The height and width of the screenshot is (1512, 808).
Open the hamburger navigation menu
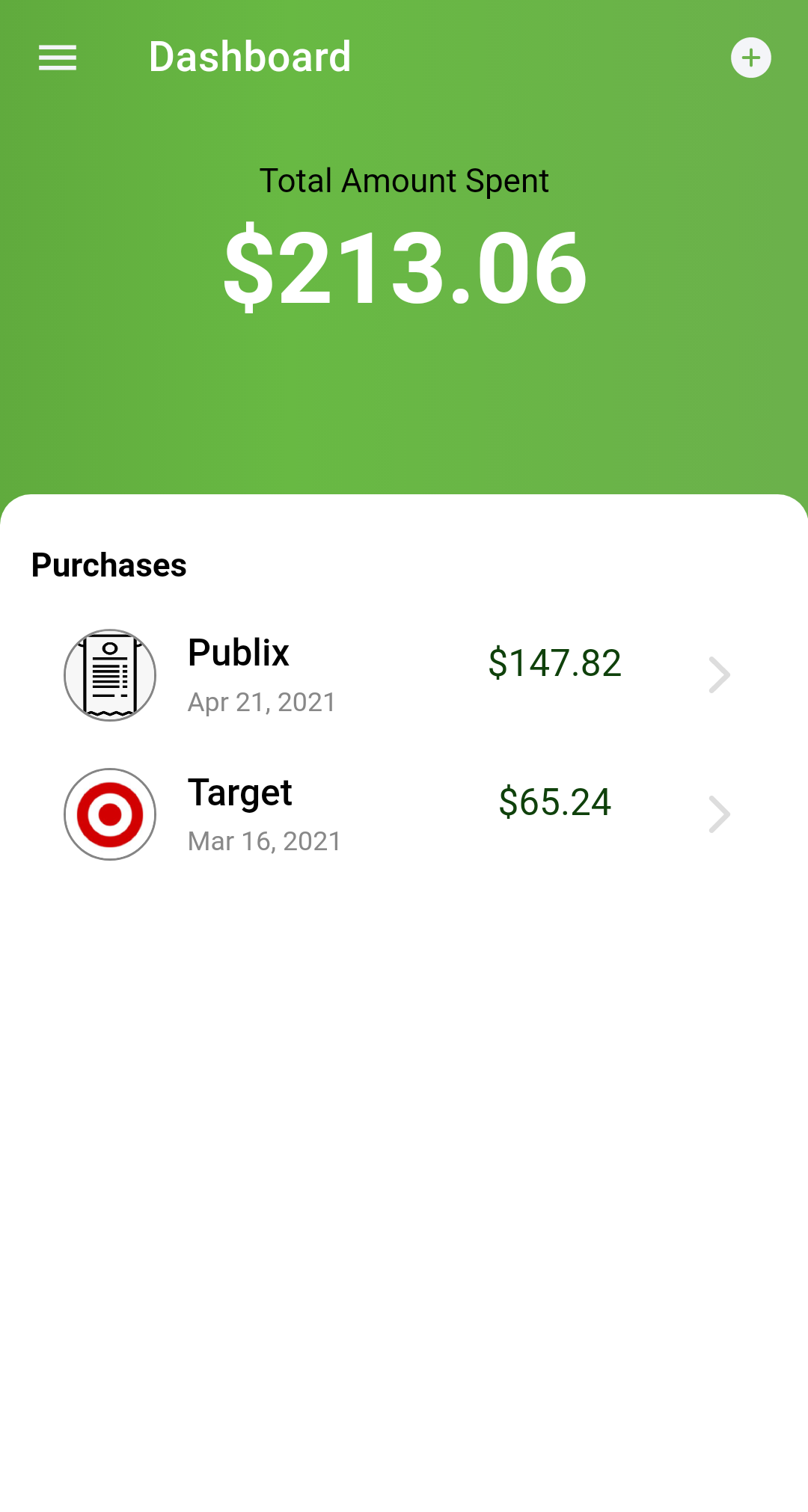point(56,57)
